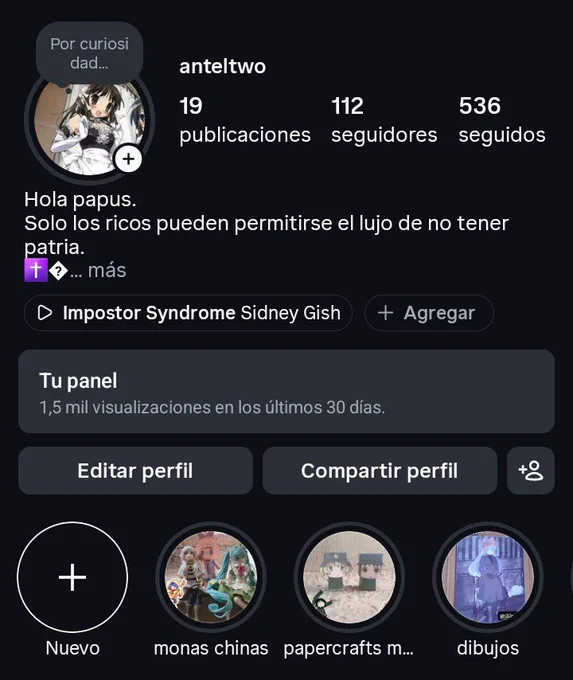Viewport: 573px width, 680px height.
Task: View the 536 seguidos list
Action: coord(502,120)
